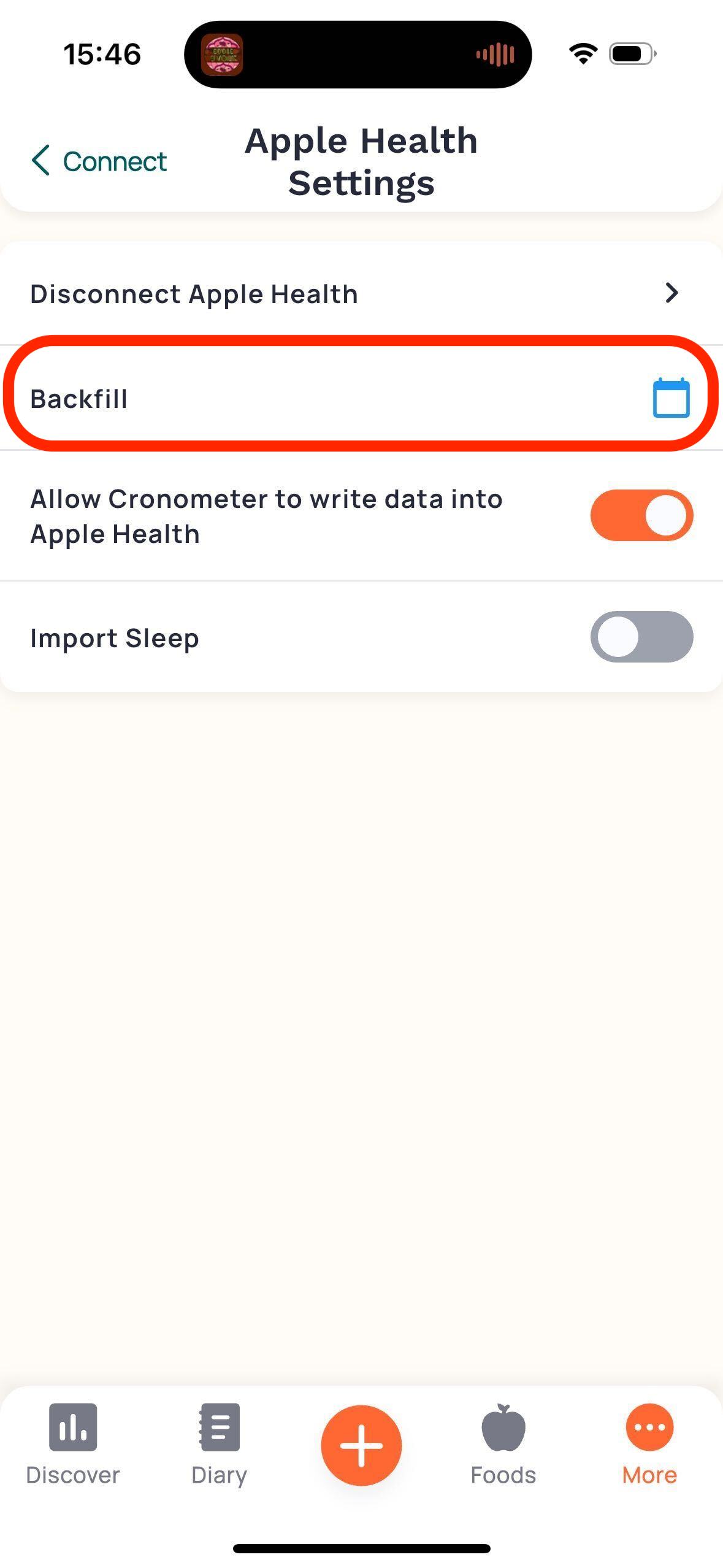The height and width of the screenshot is (1568, 723).
Task: Disable writing data into Apple Health
Action: 641,515
